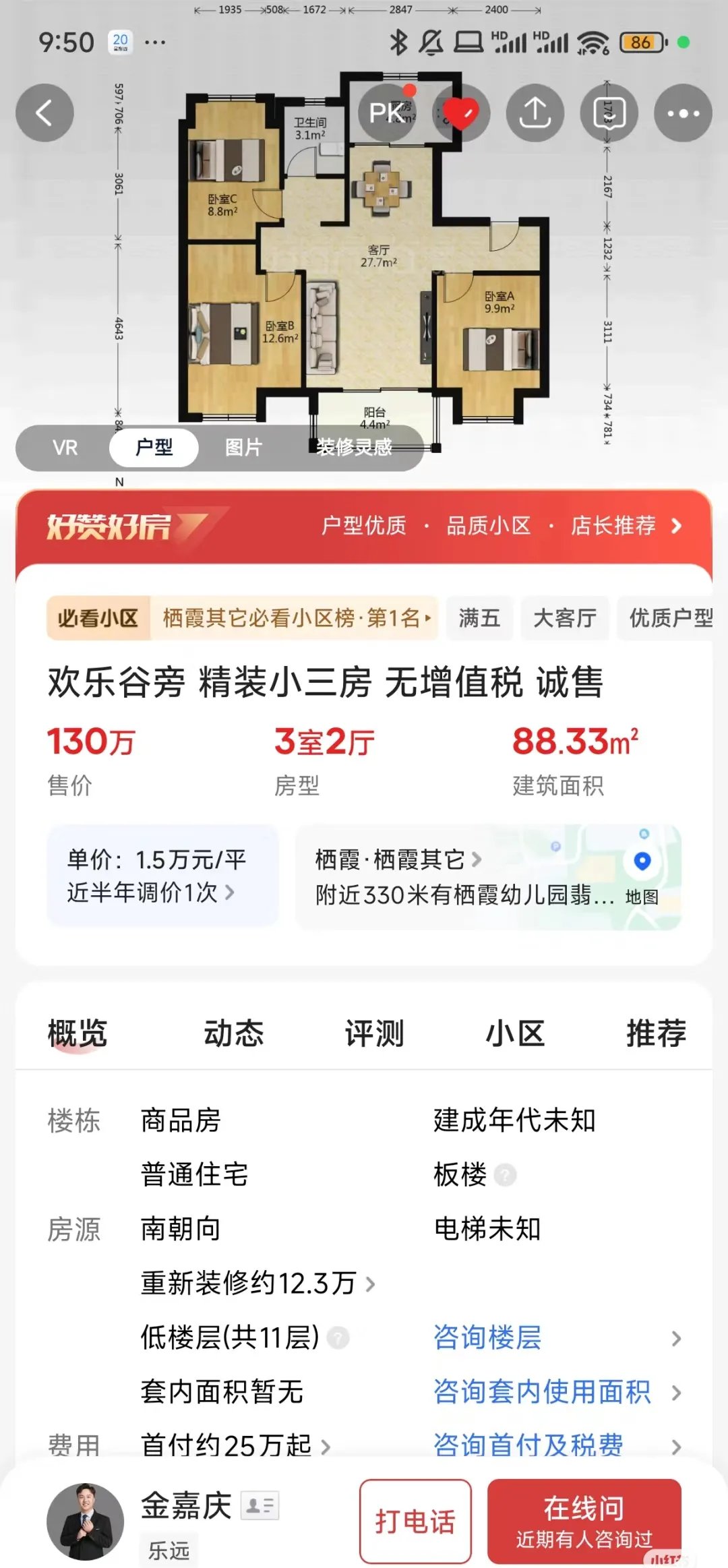Tap the blue map pin on location card
Viewport: 728px width, 1568px height.
640,861
